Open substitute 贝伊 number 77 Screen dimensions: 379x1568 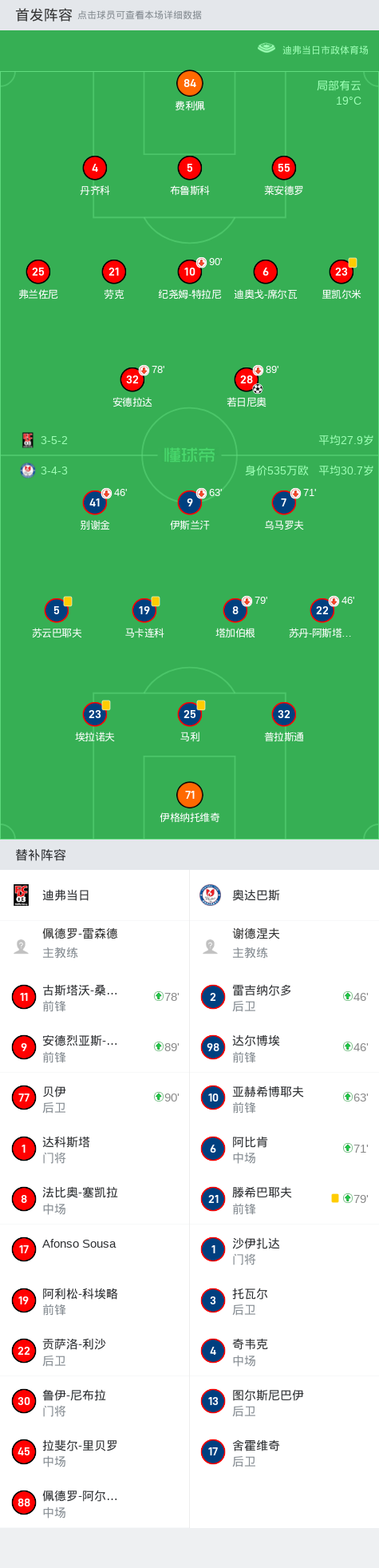95,1098
